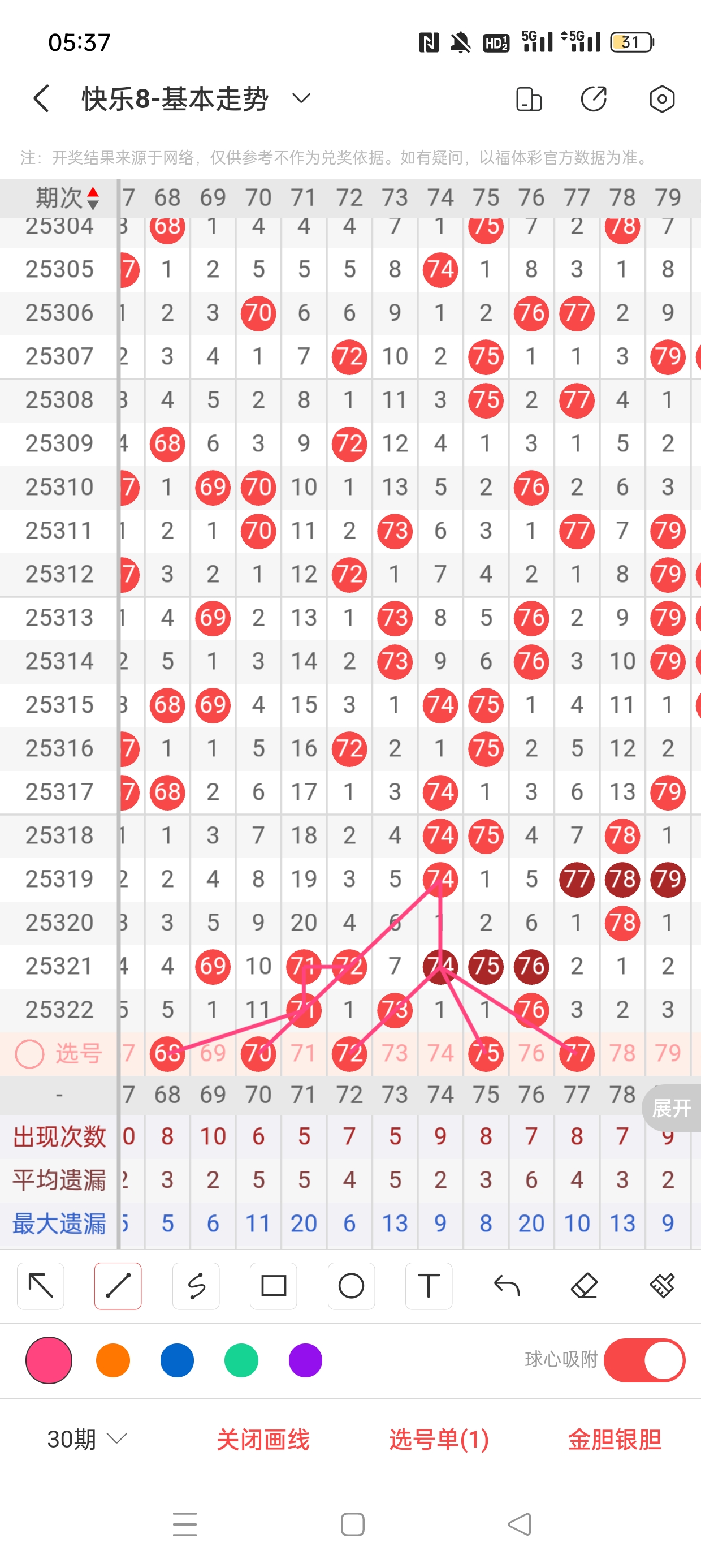Undo the last drawn line
Image resolution: width=701 pixels, height=1568 pixels.
coord(507,1286)
